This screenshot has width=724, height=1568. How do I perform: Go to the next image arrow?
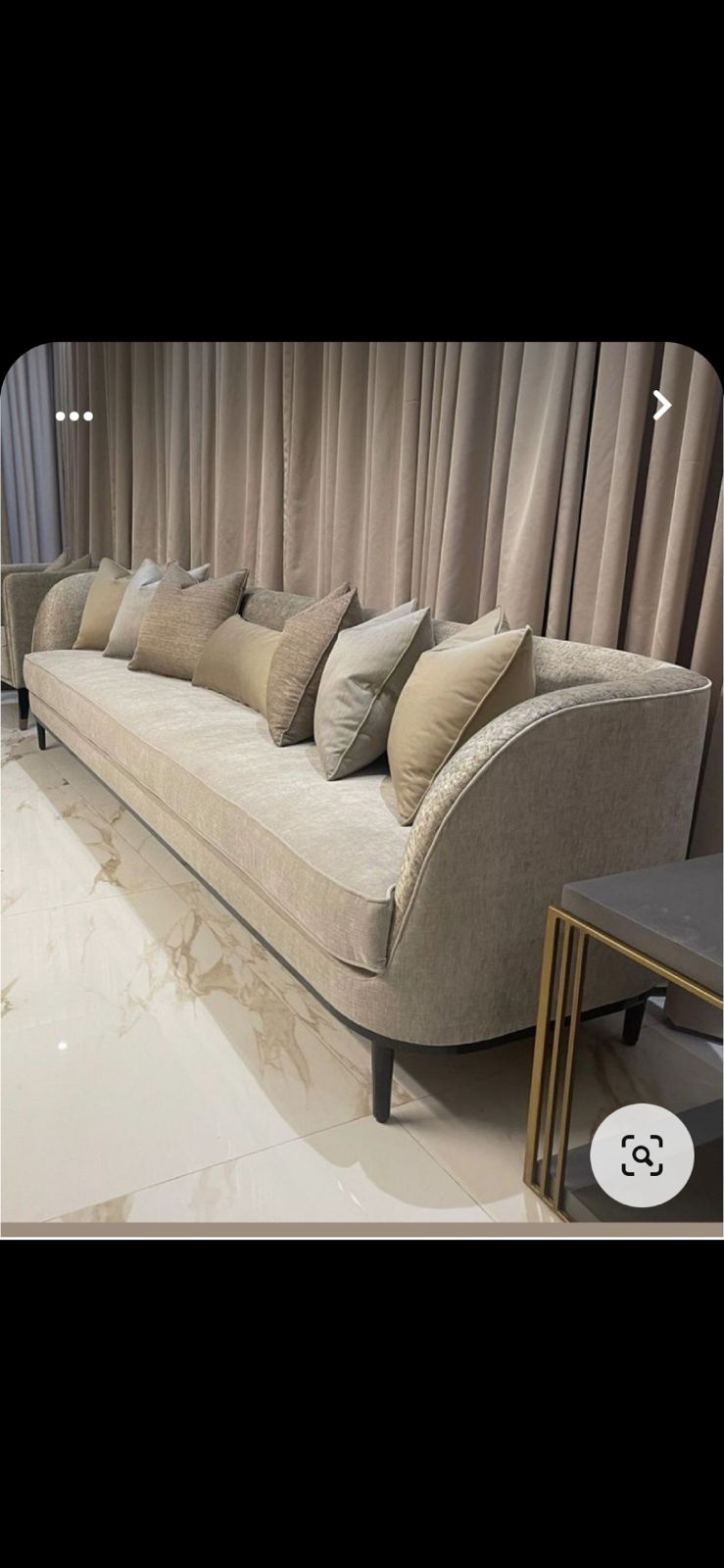coord(662,405)
